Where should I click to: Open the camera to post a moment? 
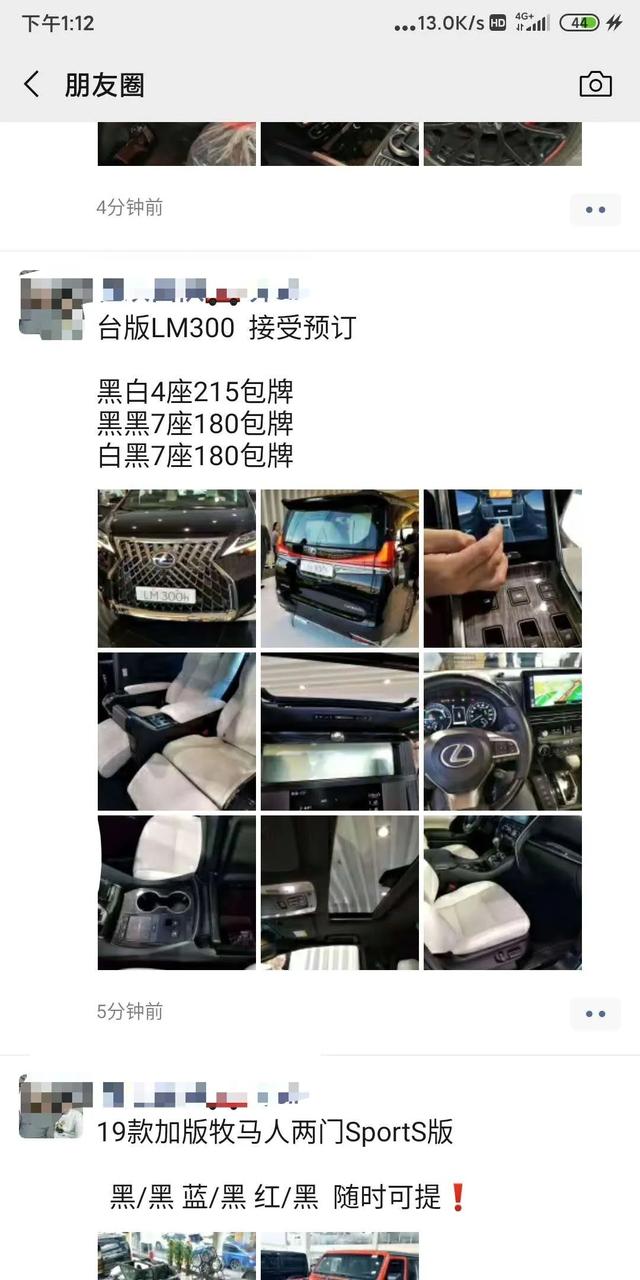[595, 85]
